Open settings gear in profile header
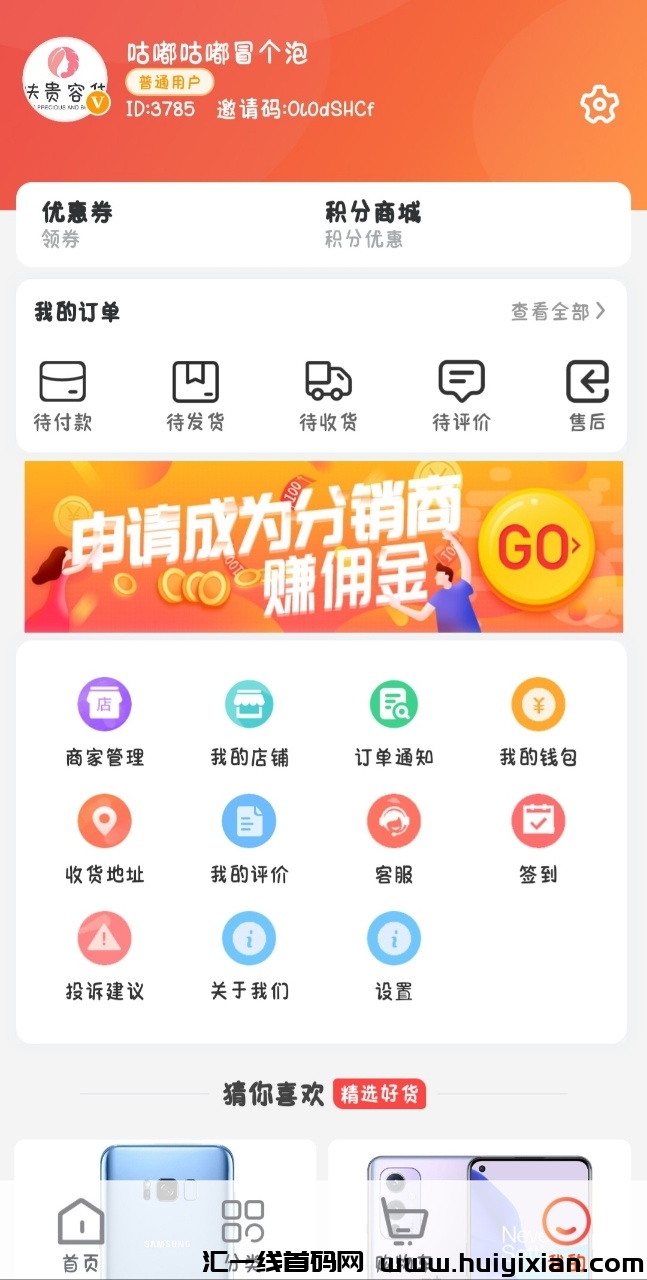This screenshot has height=1280, width=647. (x=599, y=104)
